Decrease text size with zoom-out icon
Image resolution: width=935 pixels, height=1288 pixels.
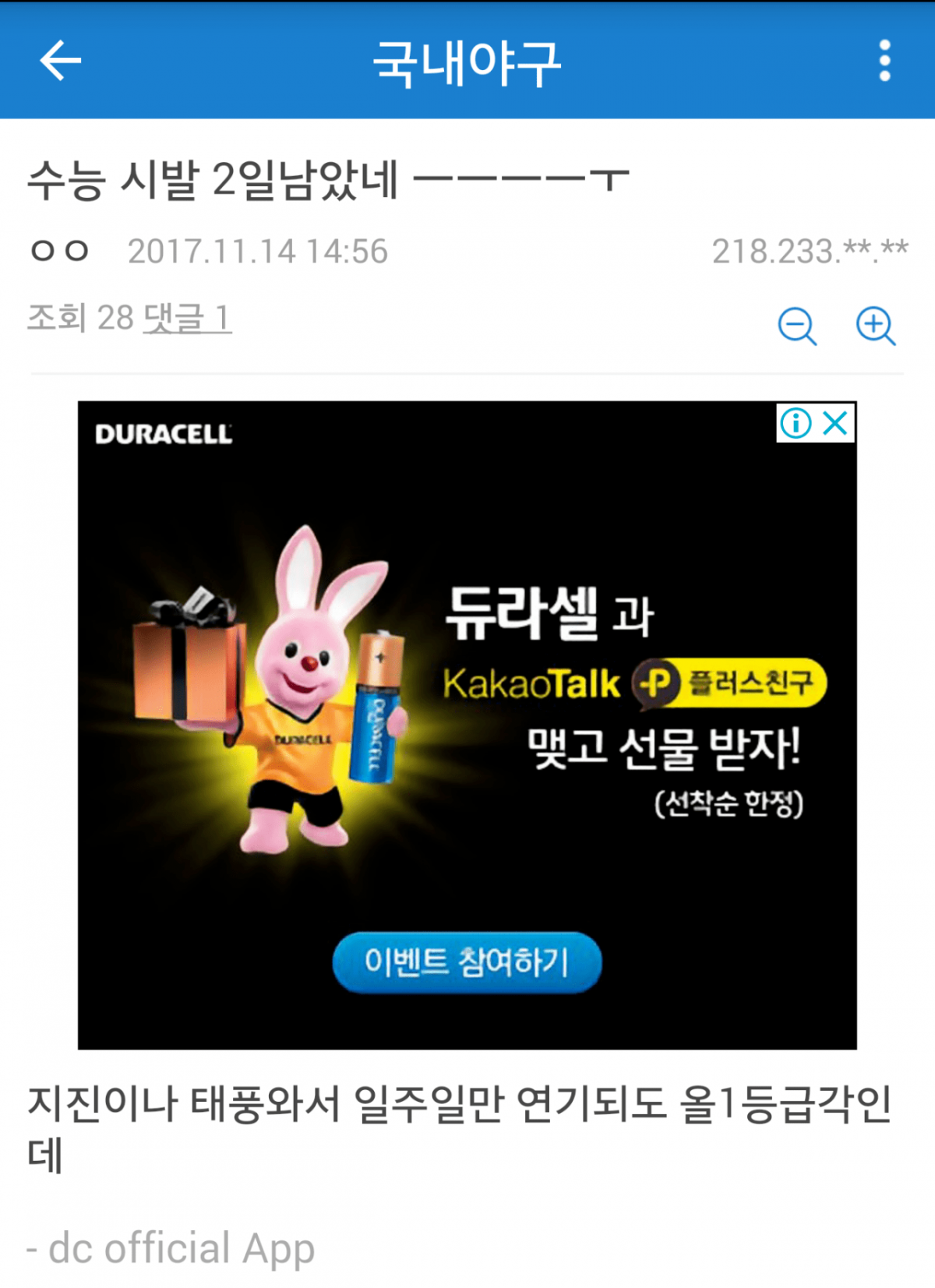point(797,325)
